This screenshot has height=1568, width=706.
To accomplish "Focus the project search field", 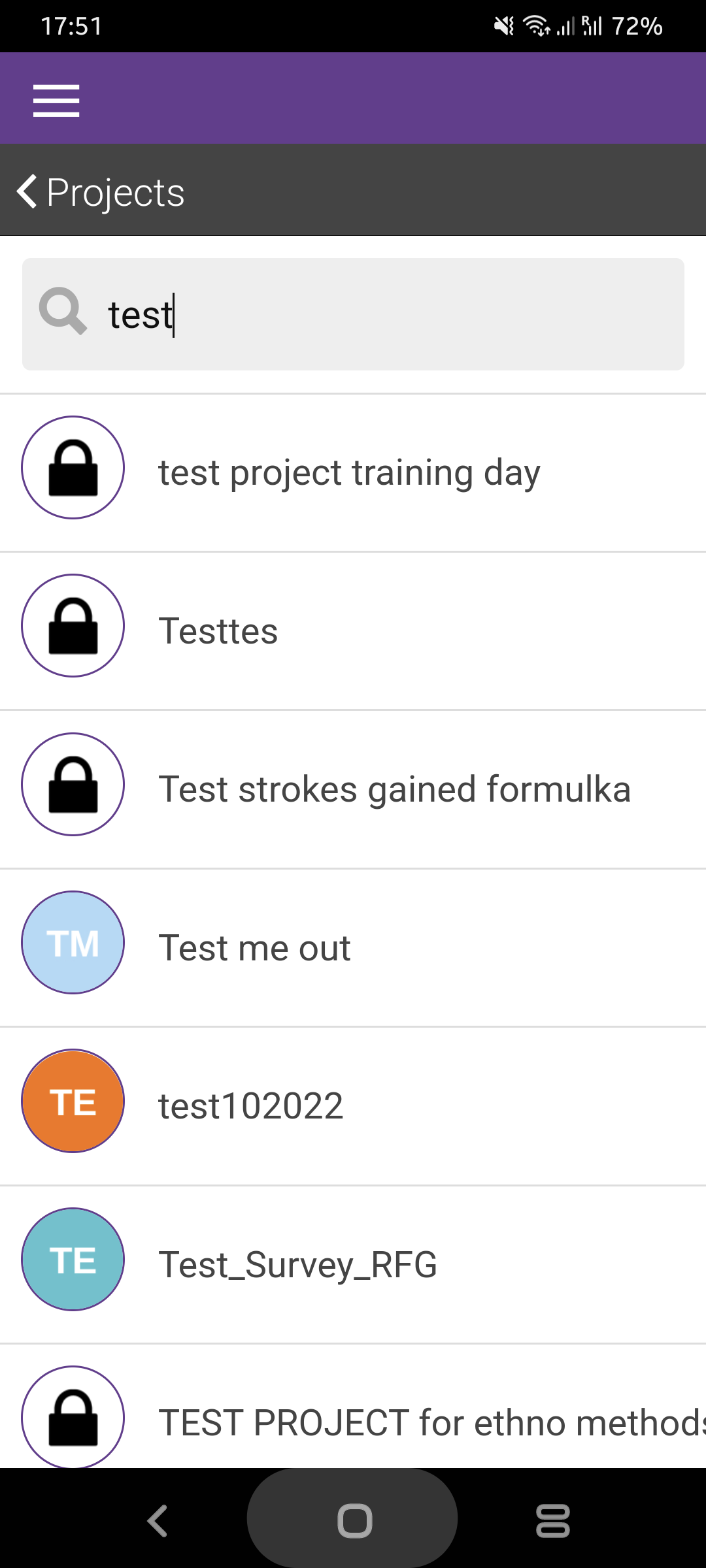I will tap(392, 314).
